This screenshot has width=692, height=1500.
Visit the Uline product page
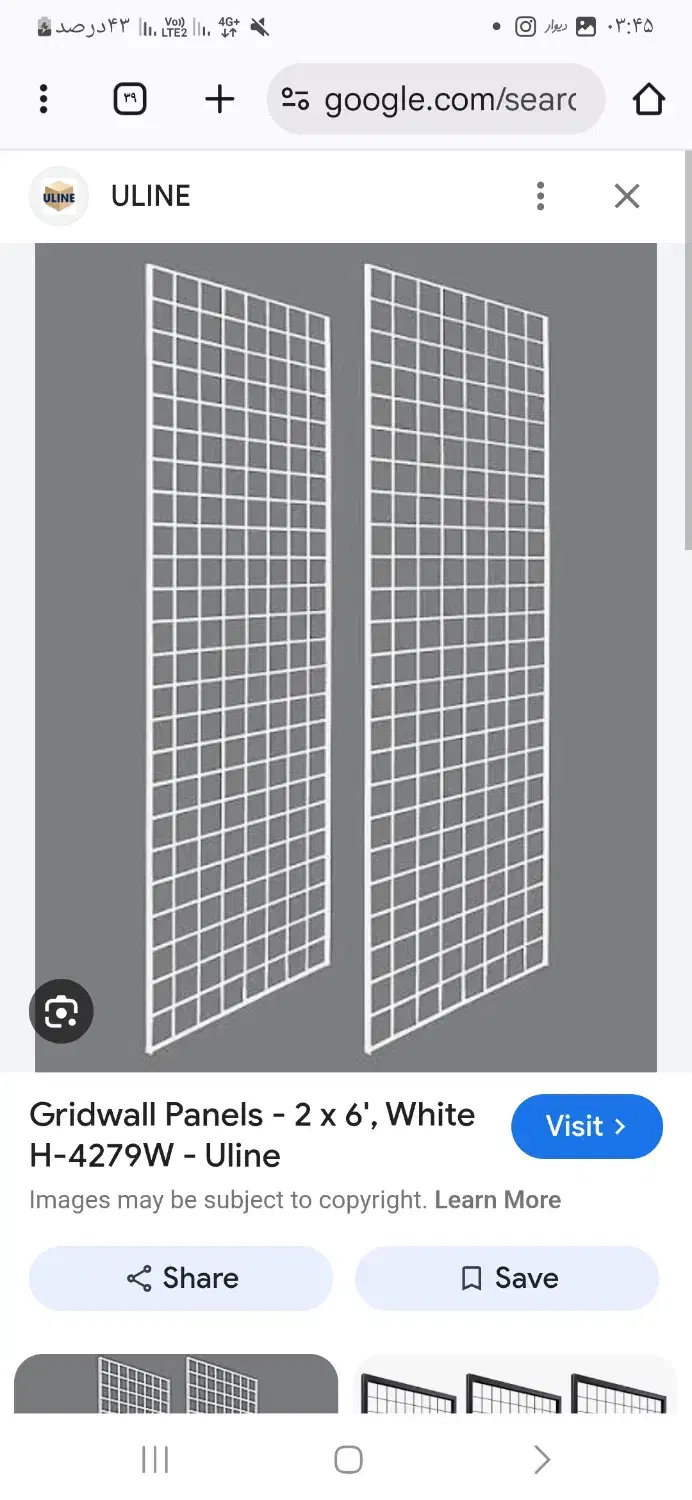click(x=587, y=1126)
